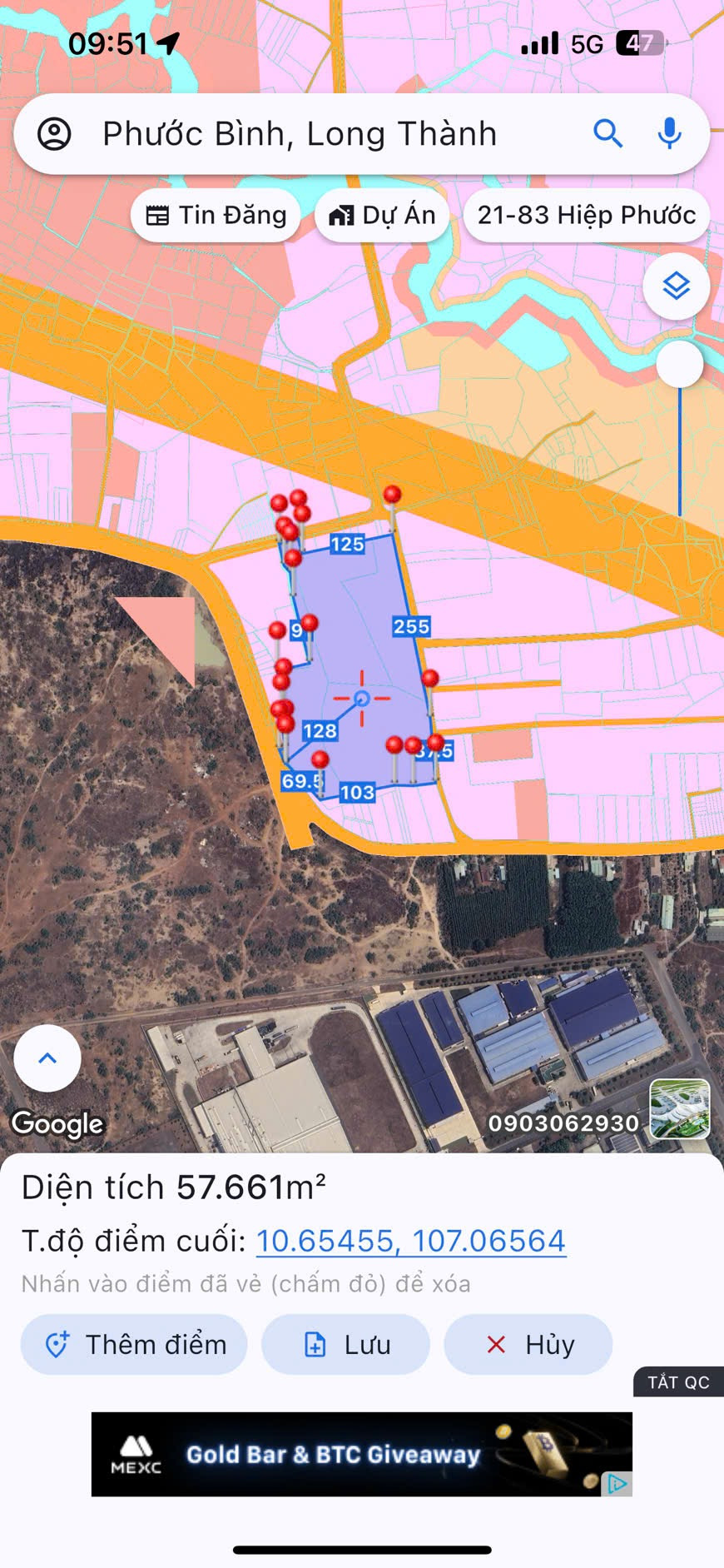Viewport: 724px width, 1568px height.
Task: Start voice search with the microphone
Action: [669, 133]
